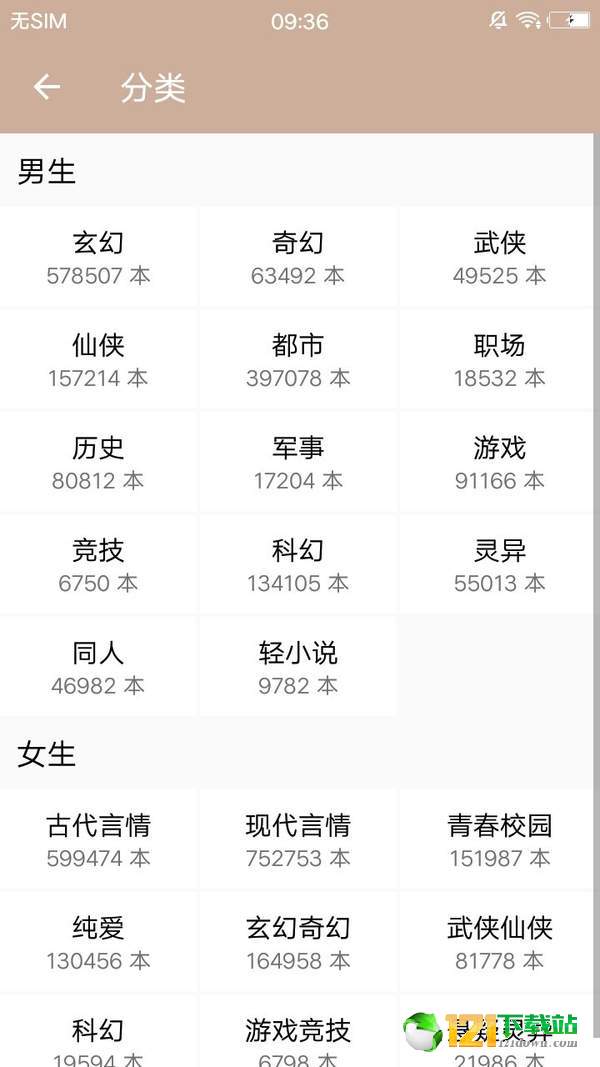Open the 仙侠 category
Screen dimensions: 600x1067
[x=99, y=360]
